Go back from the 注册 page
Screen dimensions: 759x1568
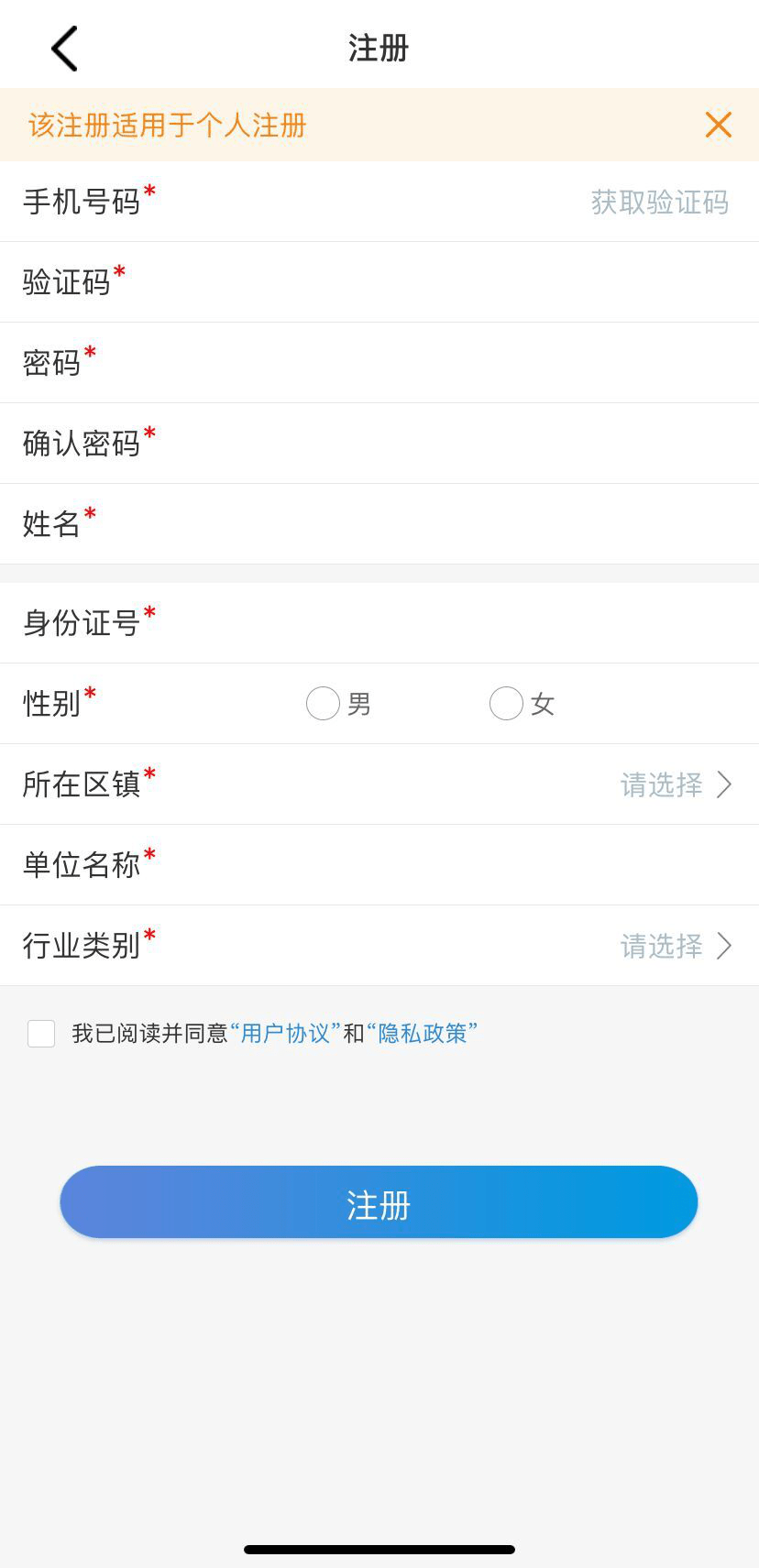pyautogui.click(x=64, y=49)
